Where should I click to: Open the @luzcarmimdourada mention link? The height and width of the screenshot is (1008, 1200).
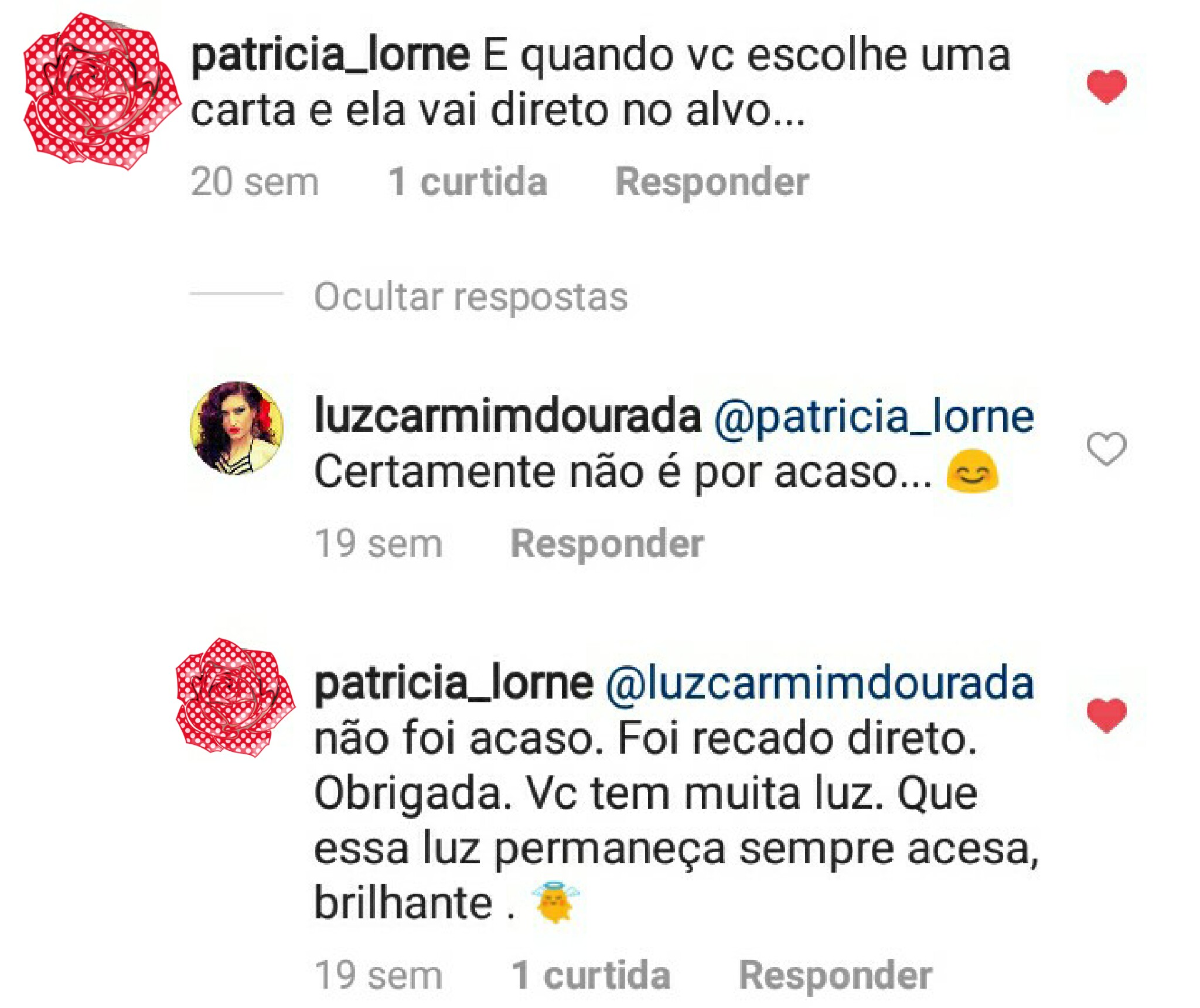pyautogui.click(x=819, y=683)
